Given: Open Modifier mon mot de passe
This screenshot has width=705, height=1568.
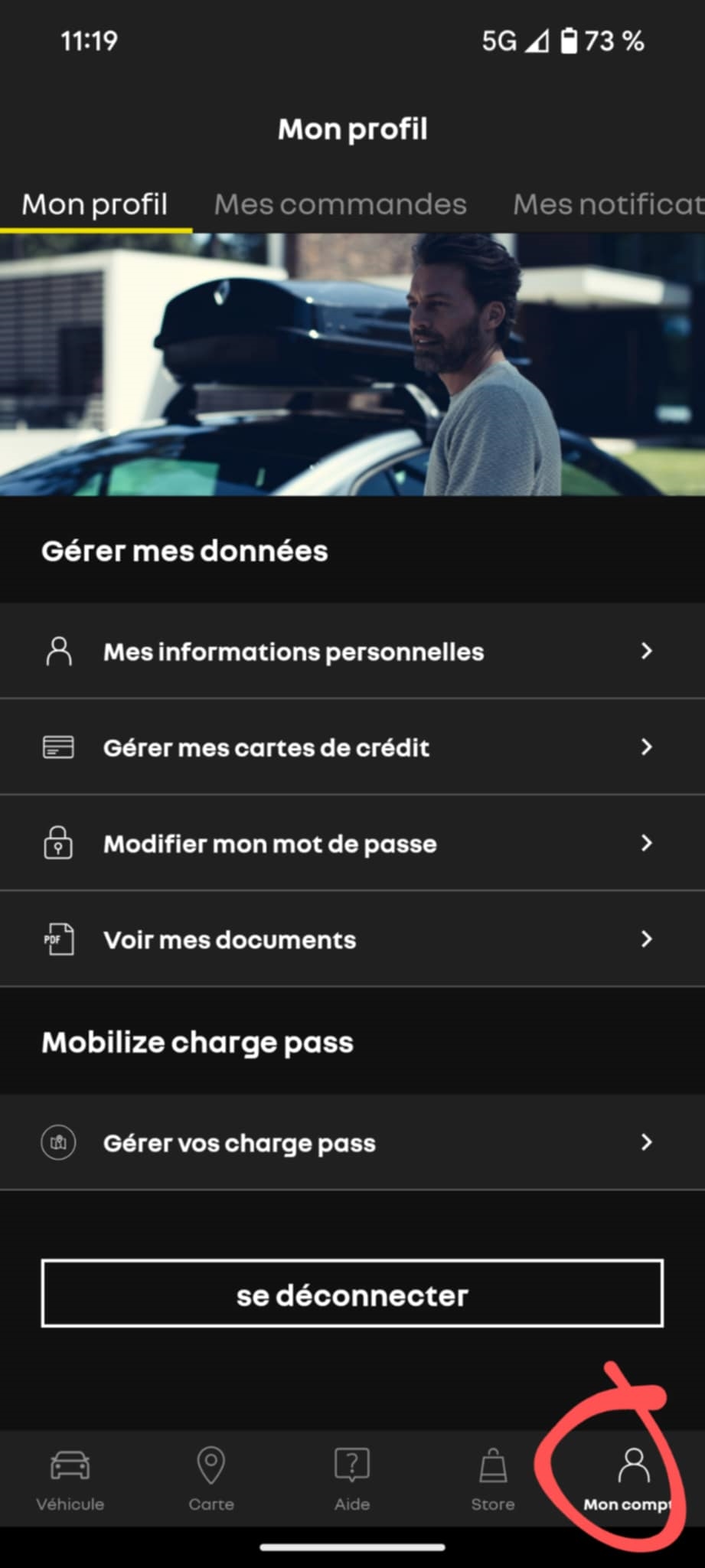Looking at the screenshot, I should coord(352,844).
